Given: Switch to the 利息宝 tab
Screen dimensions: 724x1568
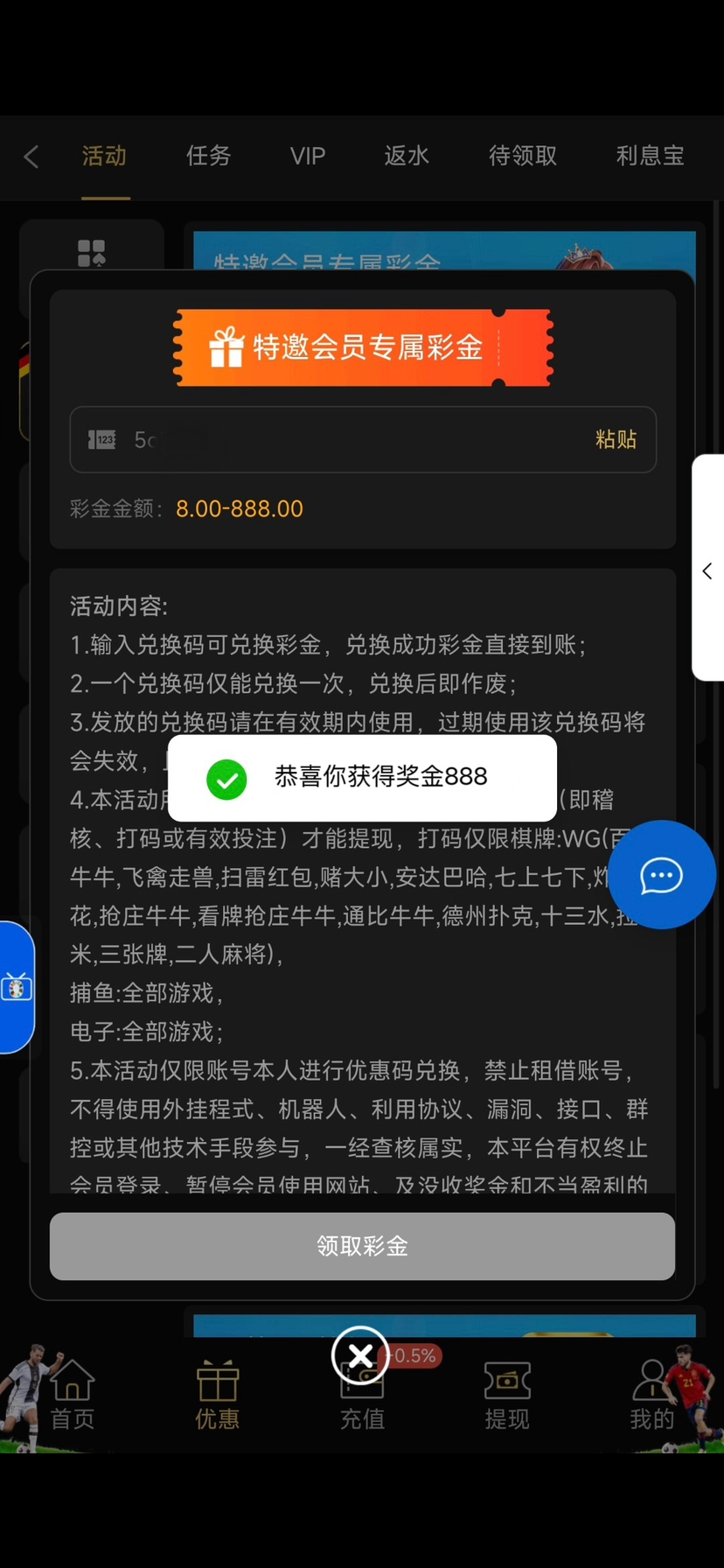Looking at the screenshot, I should (x=650, y=157).
